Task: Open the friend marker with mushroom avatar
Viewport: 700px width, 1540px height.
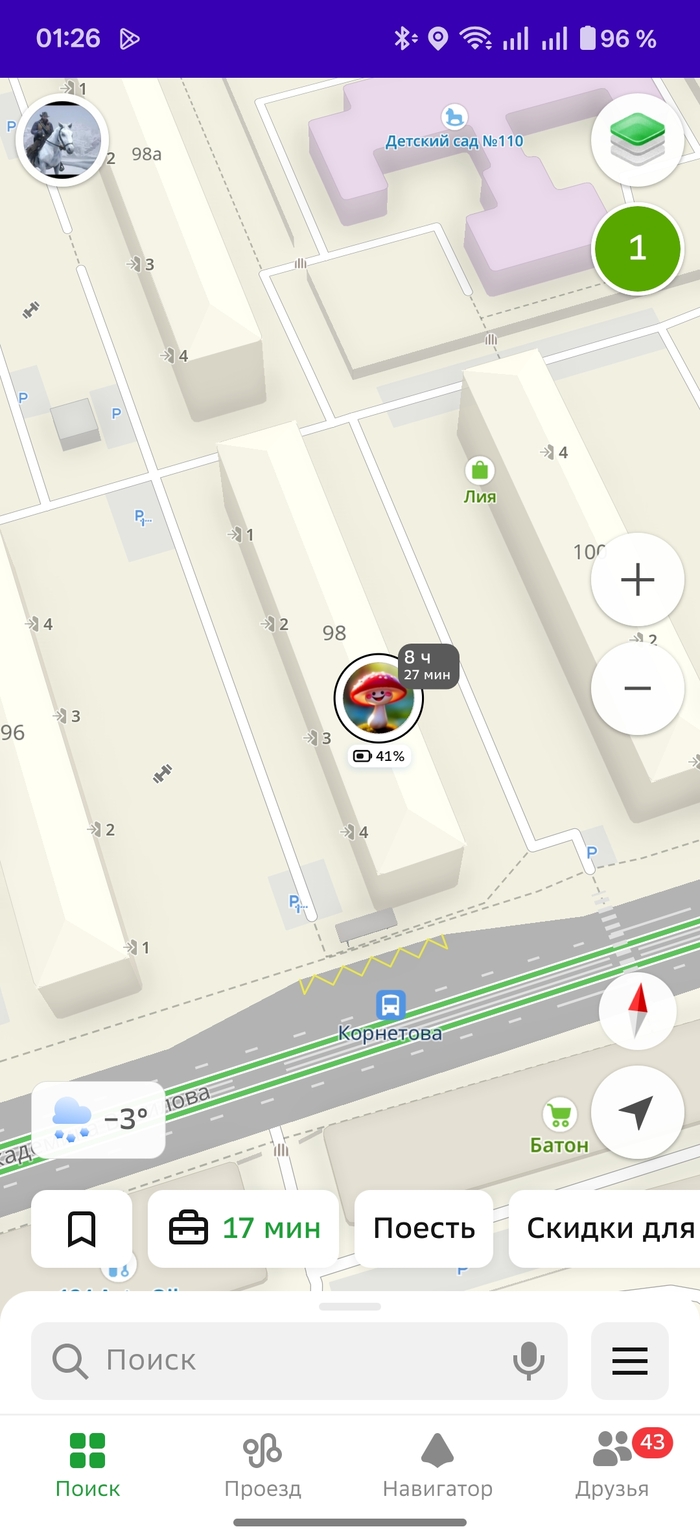Action: click(x=378, y=697)
